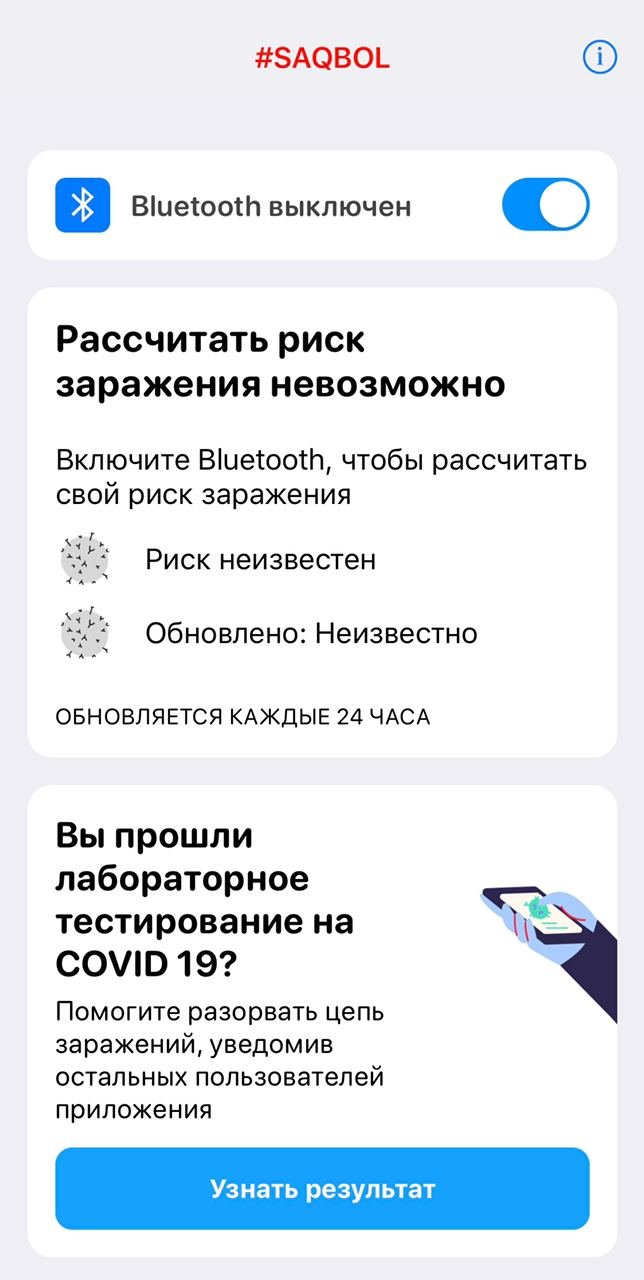Open the info icon in the header

[x=600, y=57]
